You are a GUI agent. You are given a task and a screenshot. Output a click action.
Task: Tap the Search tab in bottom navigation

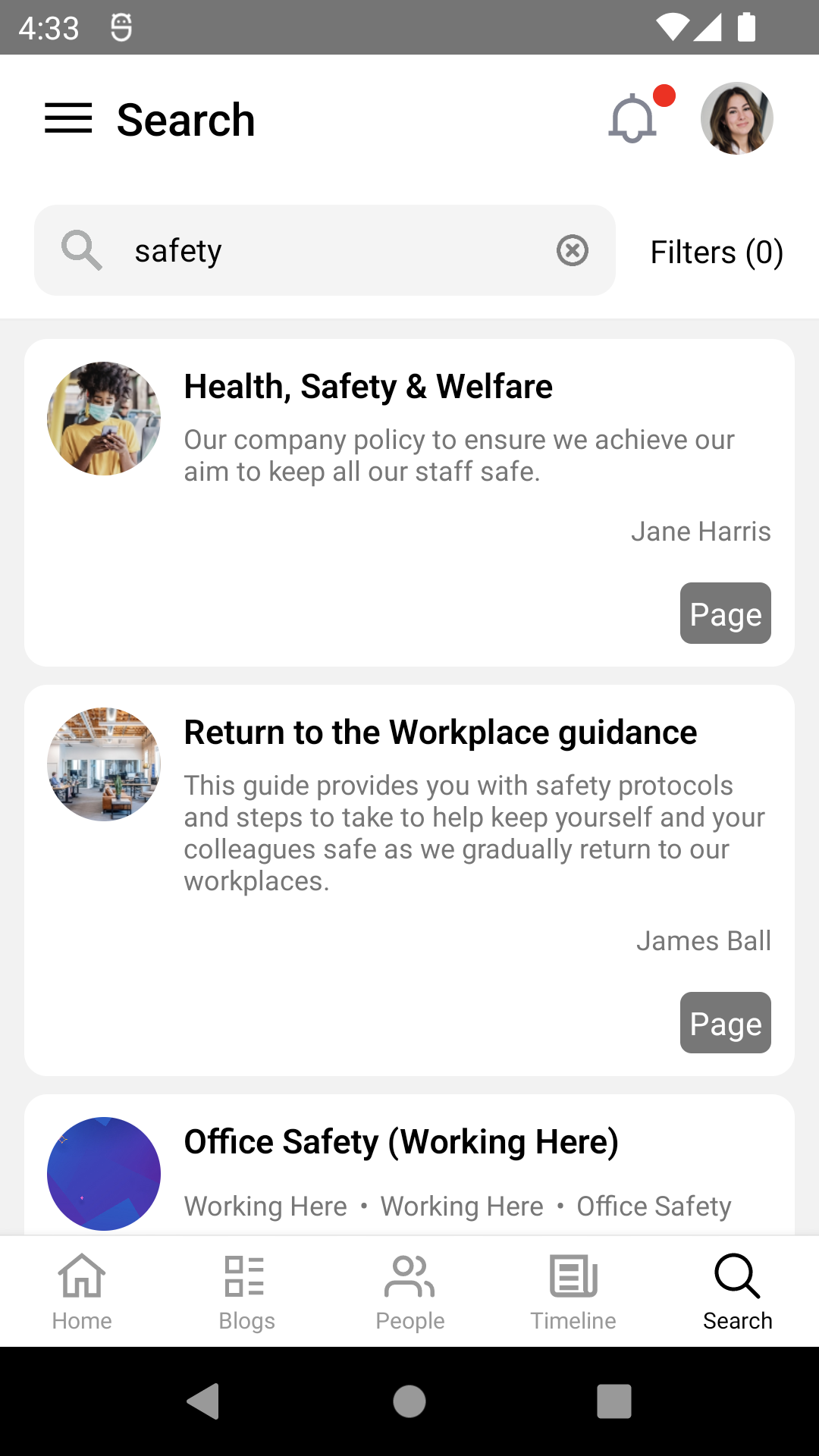click(x=737, y=1292)
